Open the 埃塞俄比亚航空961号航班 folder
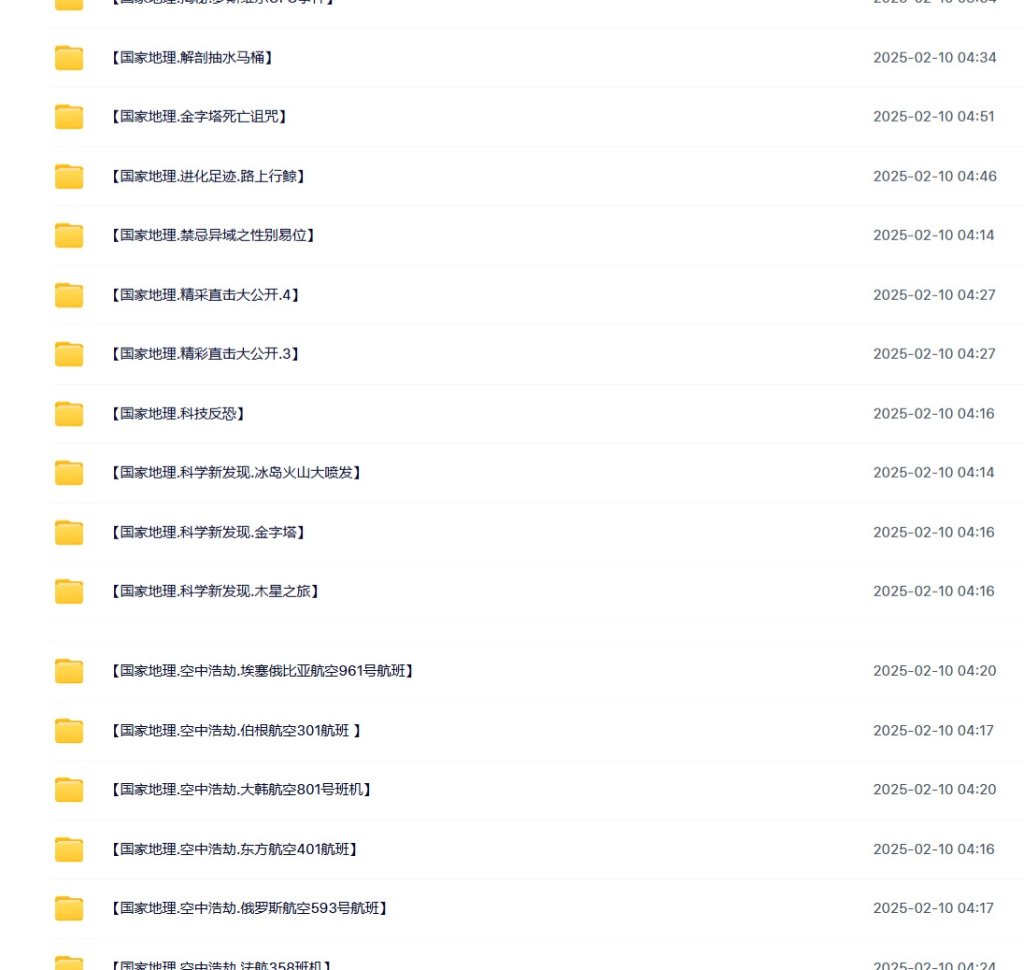 (260, 671)
